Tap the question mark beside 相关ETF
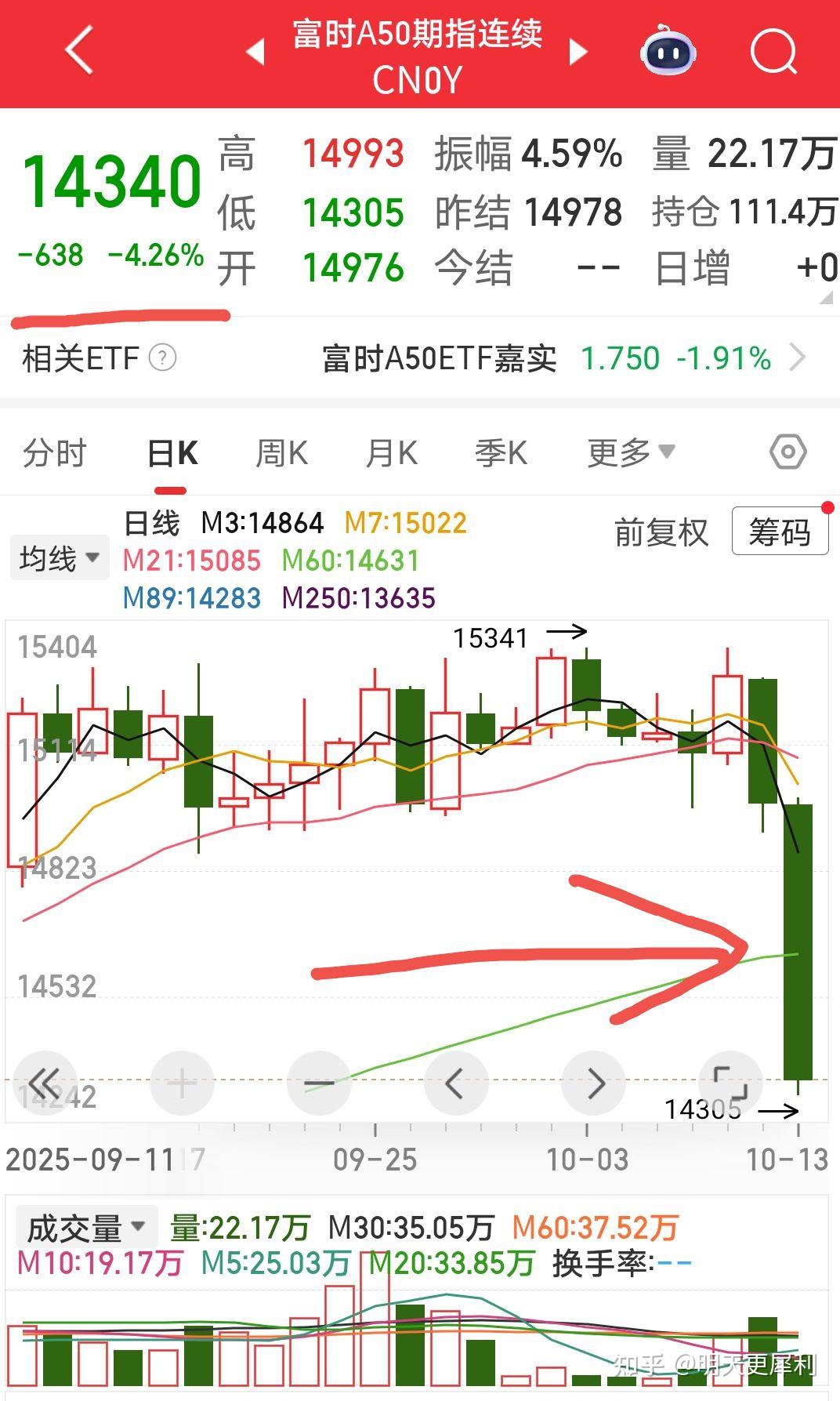Viewport: 840px width, 1401px height. point(161,359)
